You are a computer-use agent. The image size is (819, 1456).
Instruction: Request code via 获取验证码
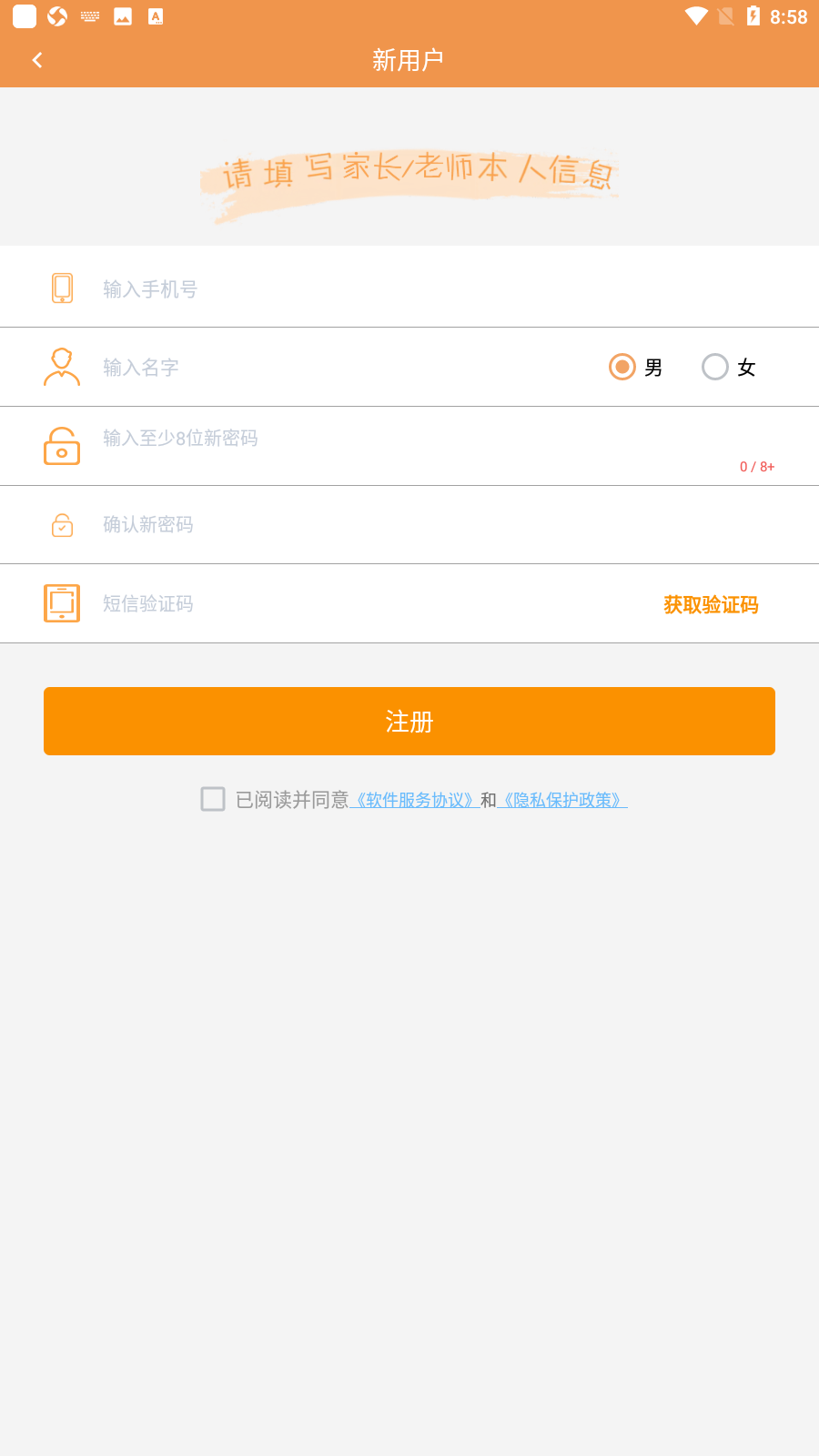(711, 604)
